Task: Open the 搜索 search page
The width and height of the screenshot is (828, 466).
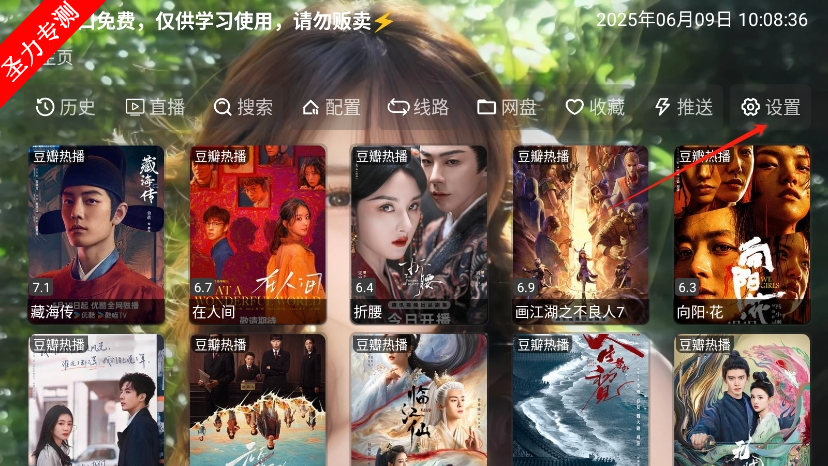Action: [243, 107]
